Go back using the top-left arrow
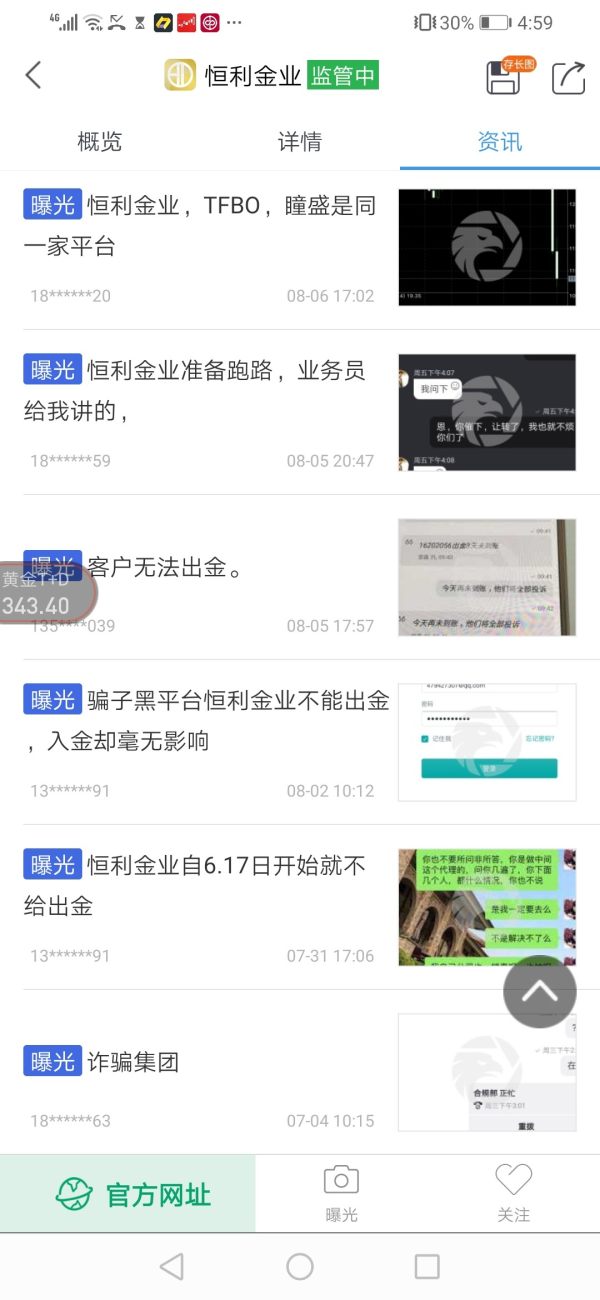This screenshot has height=1300, width=600. pyautogui.click(x=34, y=75)
